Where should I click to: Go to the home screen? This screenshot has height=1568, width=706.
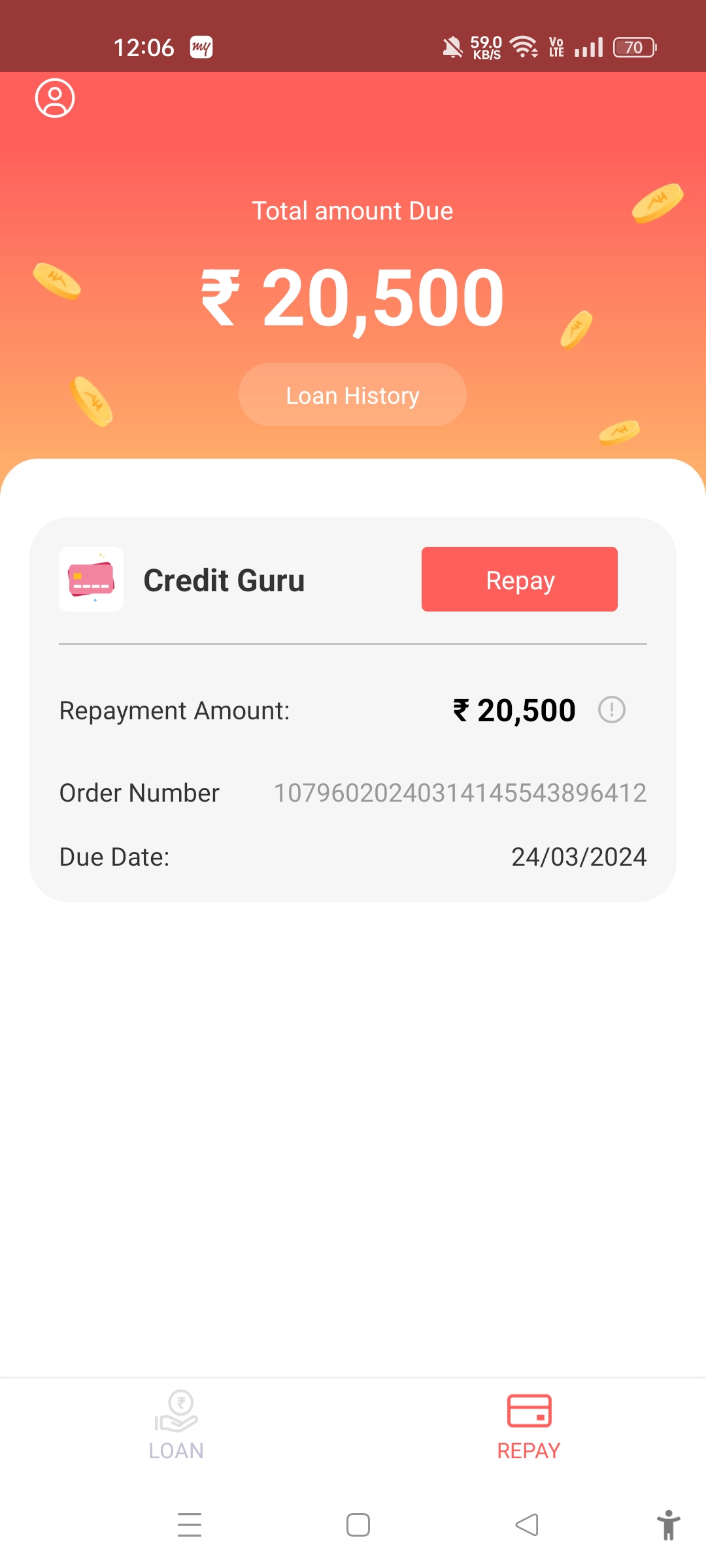coord(358,1525)
